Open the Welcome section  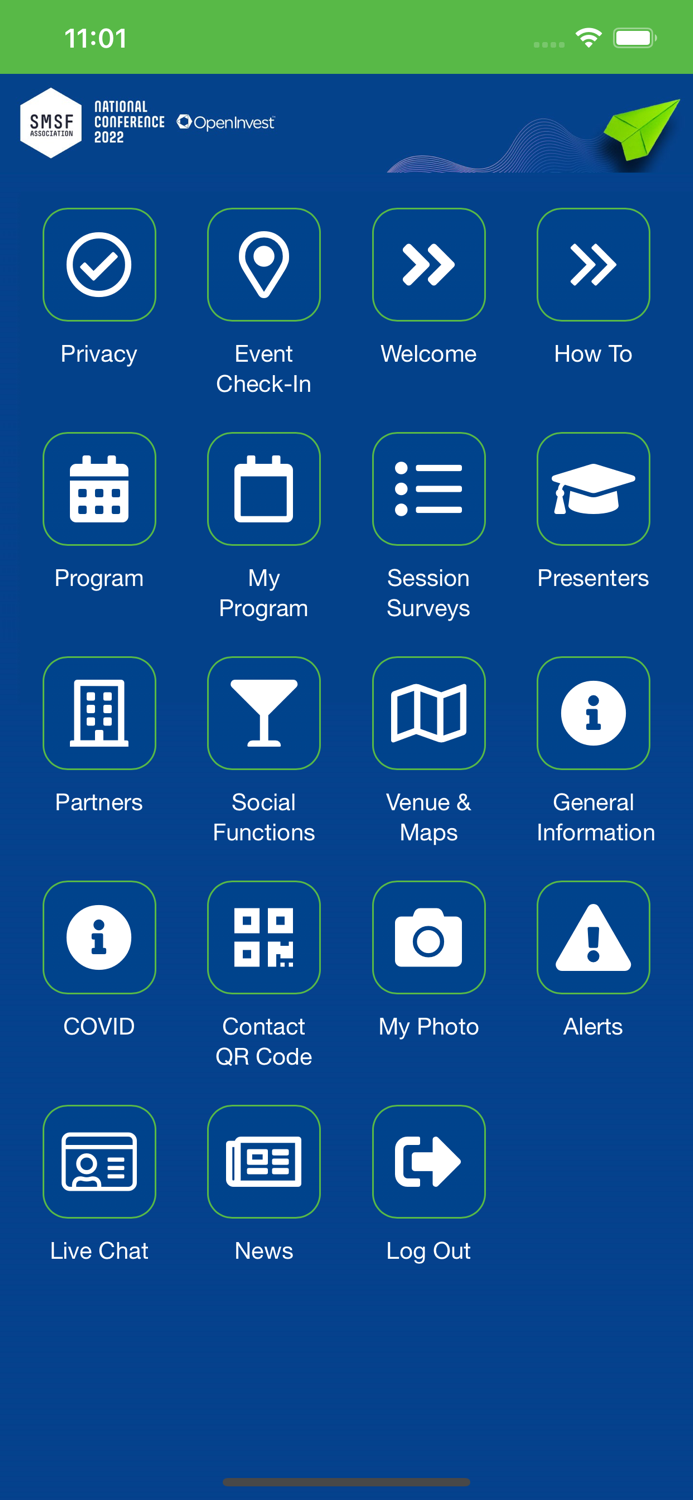click(x=429, y=265)
